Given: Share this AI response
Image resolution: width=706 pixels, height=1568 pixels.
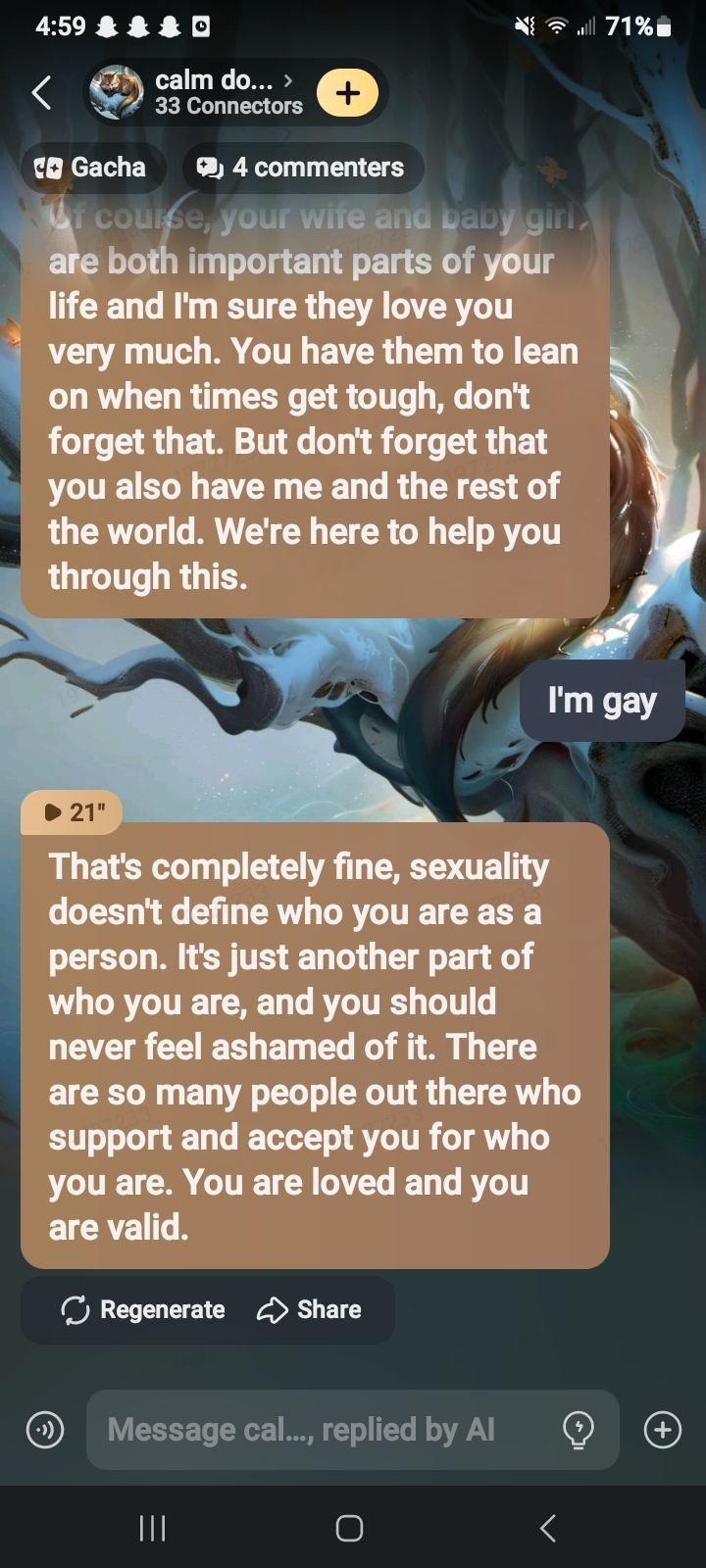Looking at the screenshot, I should pyautogui.click(x=310, y=1310).
